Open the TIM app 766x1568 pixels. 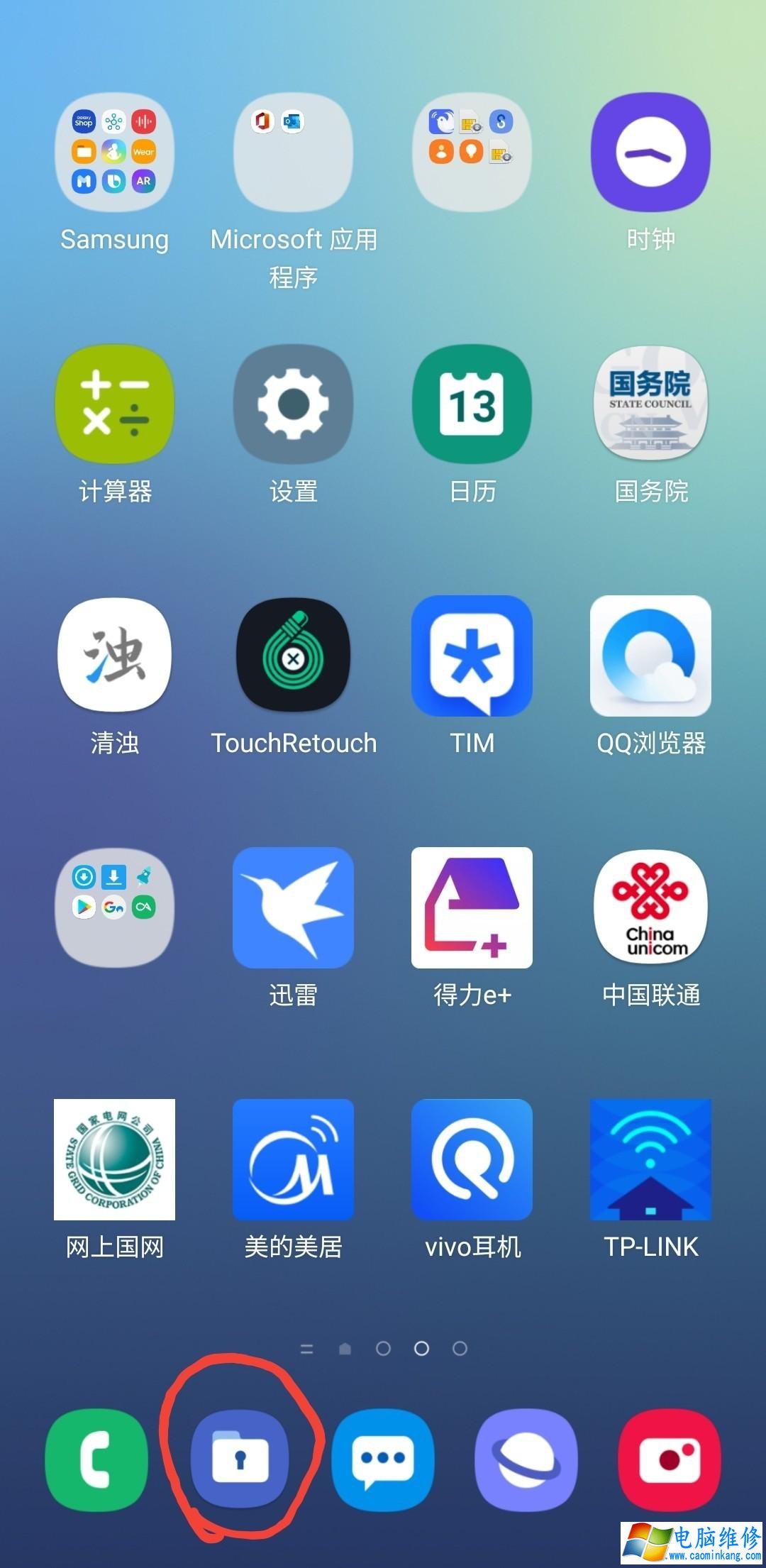tap(472, 656)
